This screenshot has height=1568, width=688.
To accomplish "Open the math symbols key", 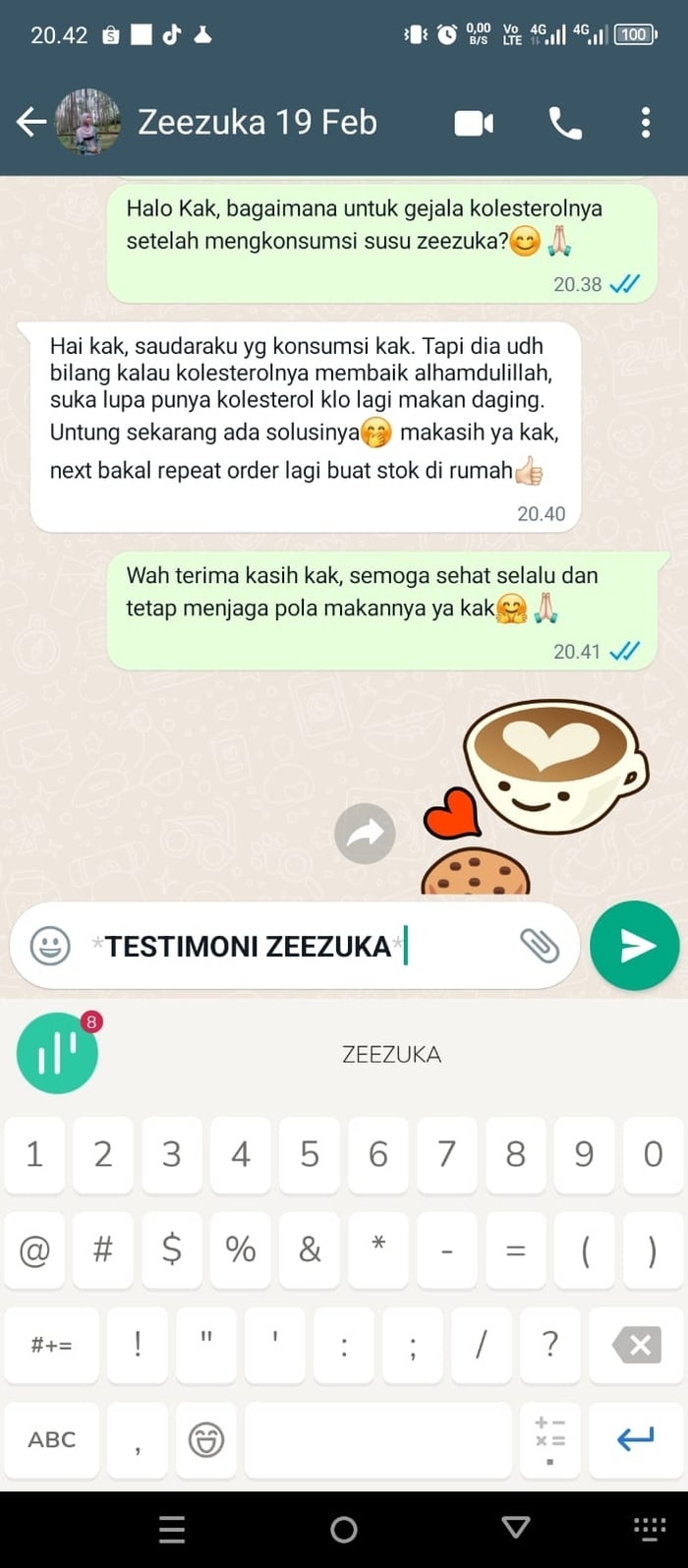I will pos(549,1439).
